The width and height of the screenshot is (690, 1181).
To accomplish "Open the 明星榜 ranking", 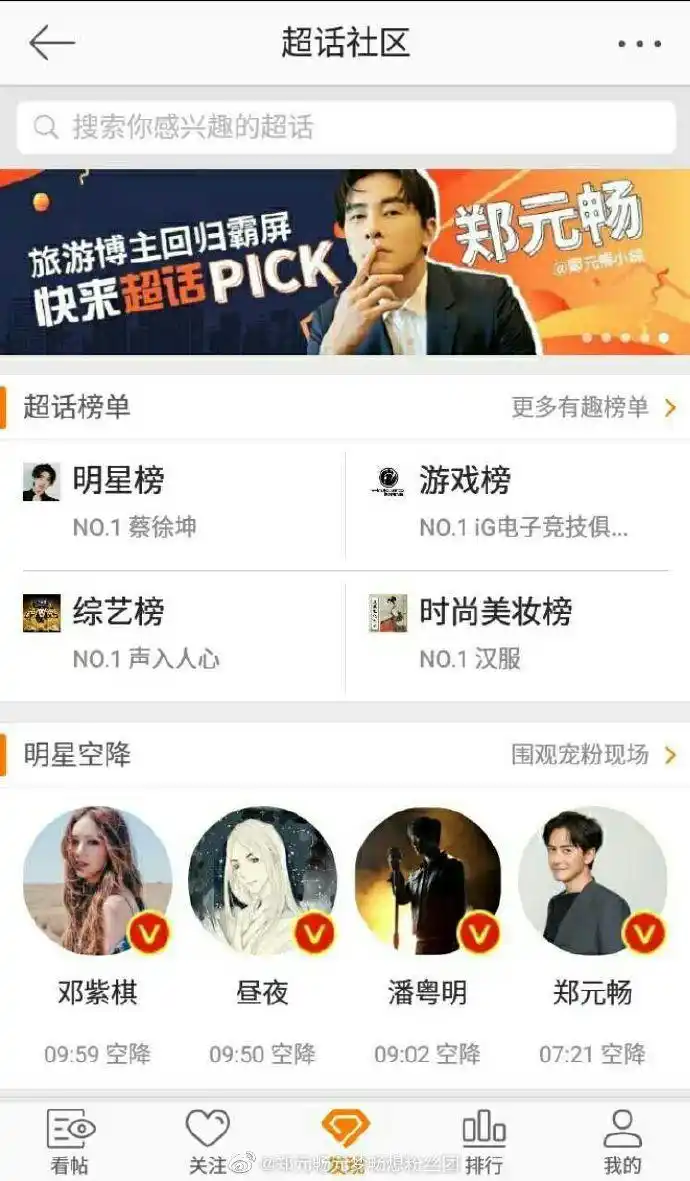I will pyautogui.click(x=118, y=481).
